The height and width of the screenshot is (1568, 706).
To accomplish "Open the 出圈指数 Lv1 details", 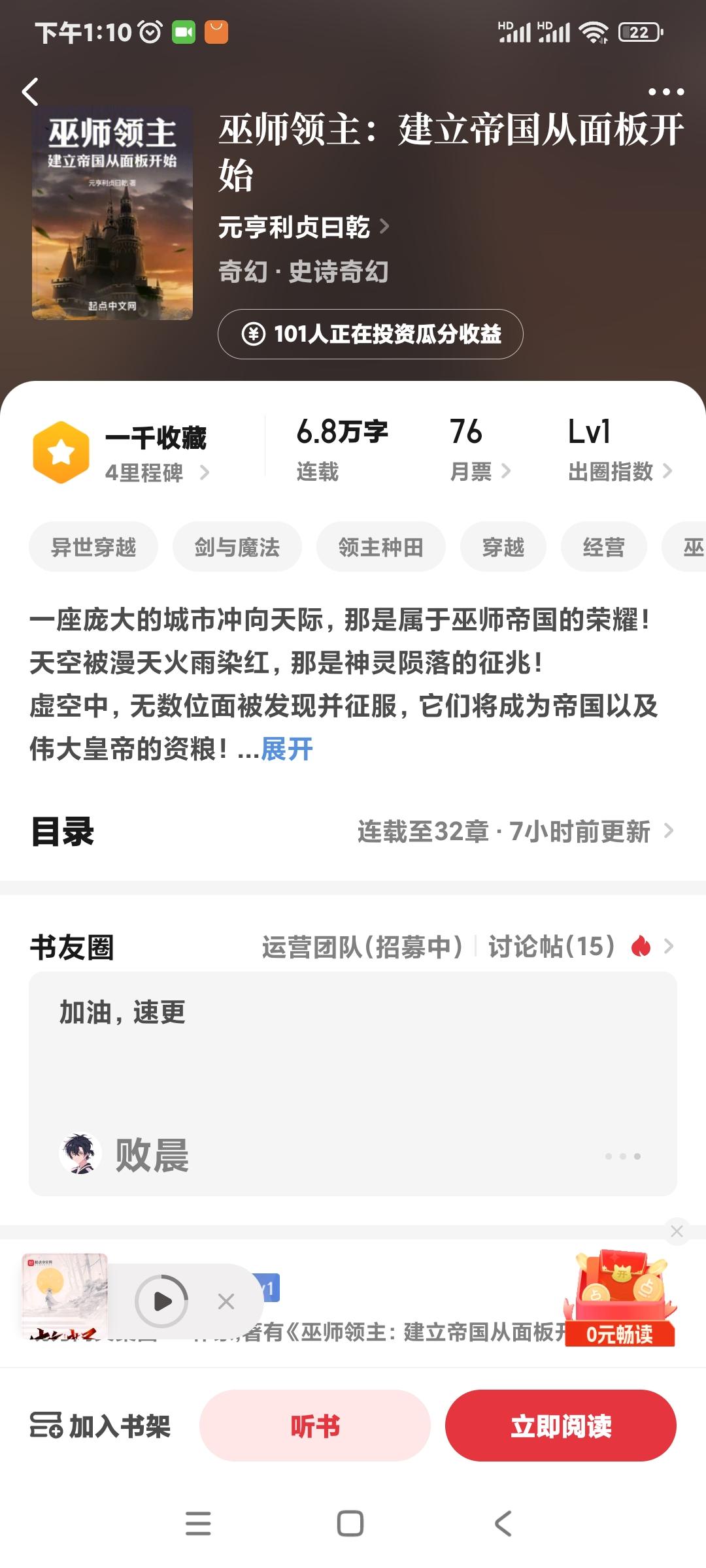I will 620,450.
